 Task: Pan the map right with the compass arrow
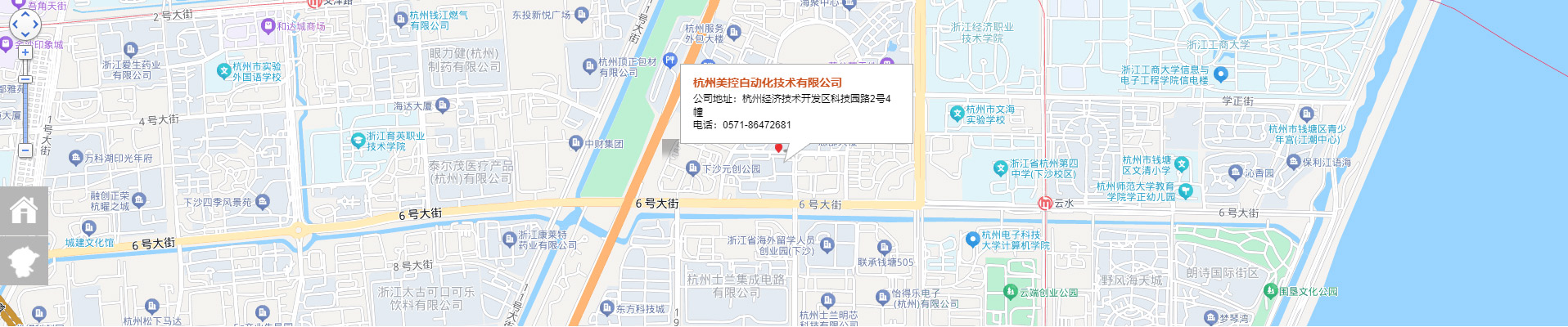tap(36, 25)
